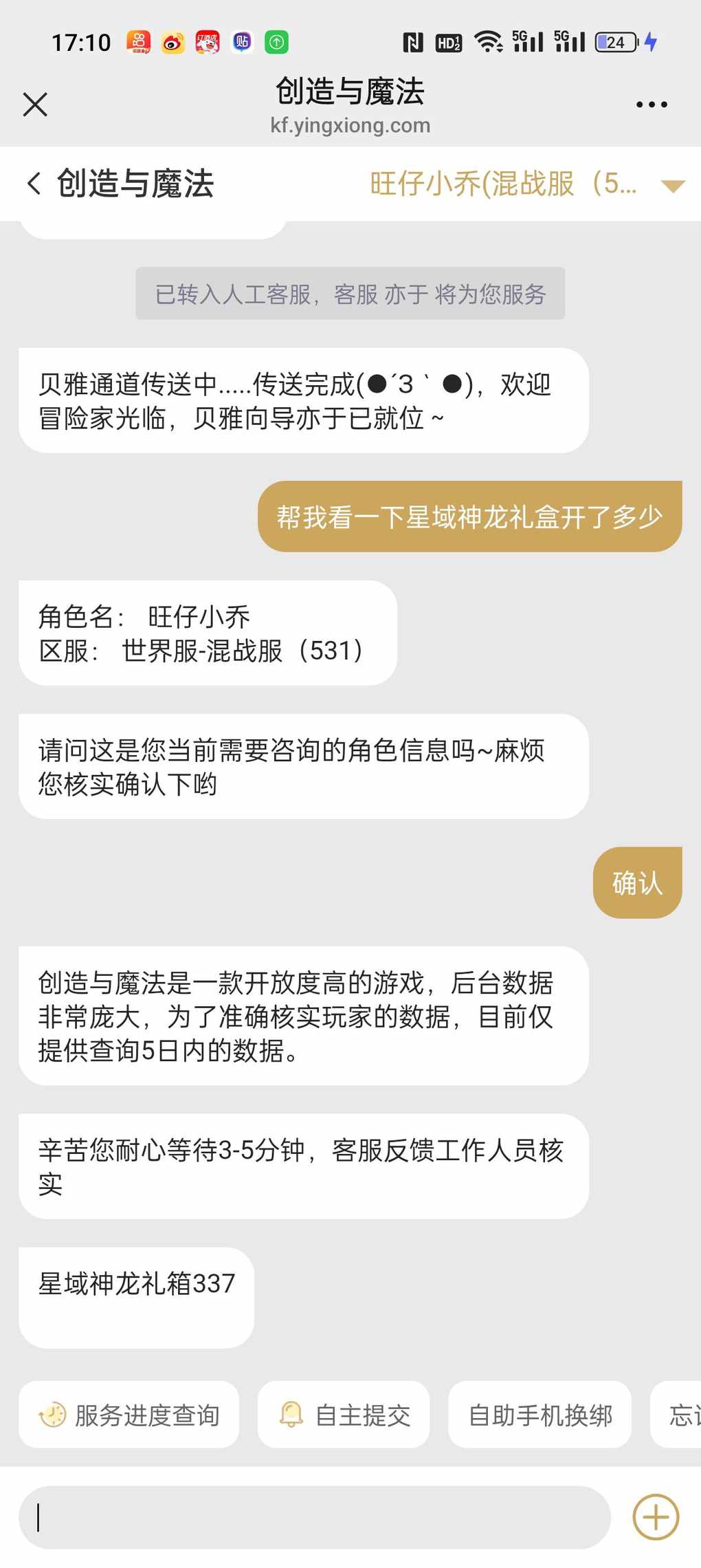This screenshot has width=701, height=1568.
Task: Go back using the arrow beside 创造与魔法
Action: point(34,184)
